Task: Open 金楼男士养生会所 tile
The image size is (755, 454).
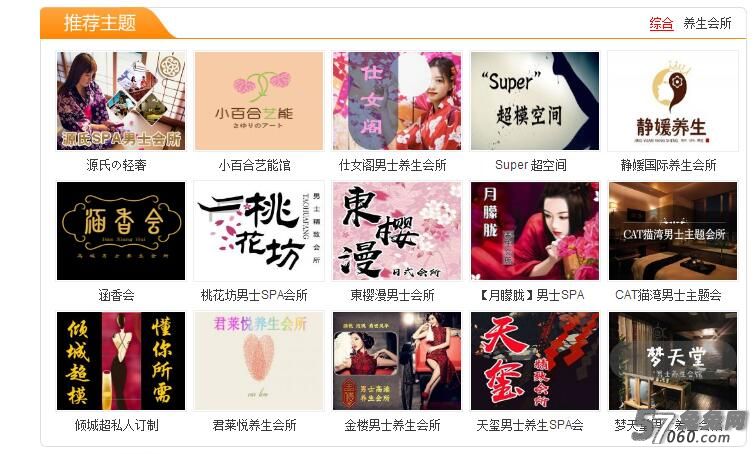Action: [397, 361]
